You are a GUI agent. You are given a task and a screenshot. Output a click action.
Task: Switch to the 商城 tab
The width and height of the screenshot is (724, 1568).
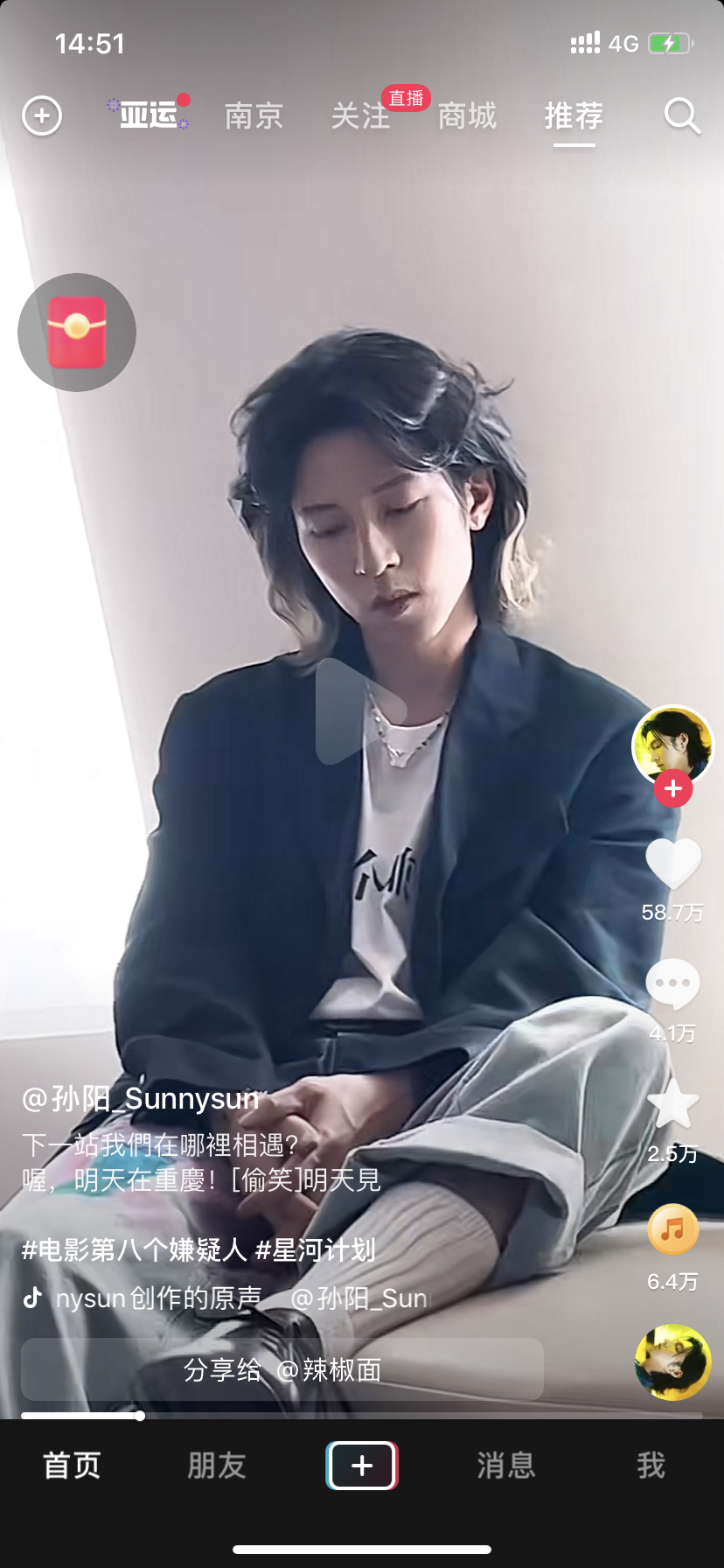(x=467, y=115)
